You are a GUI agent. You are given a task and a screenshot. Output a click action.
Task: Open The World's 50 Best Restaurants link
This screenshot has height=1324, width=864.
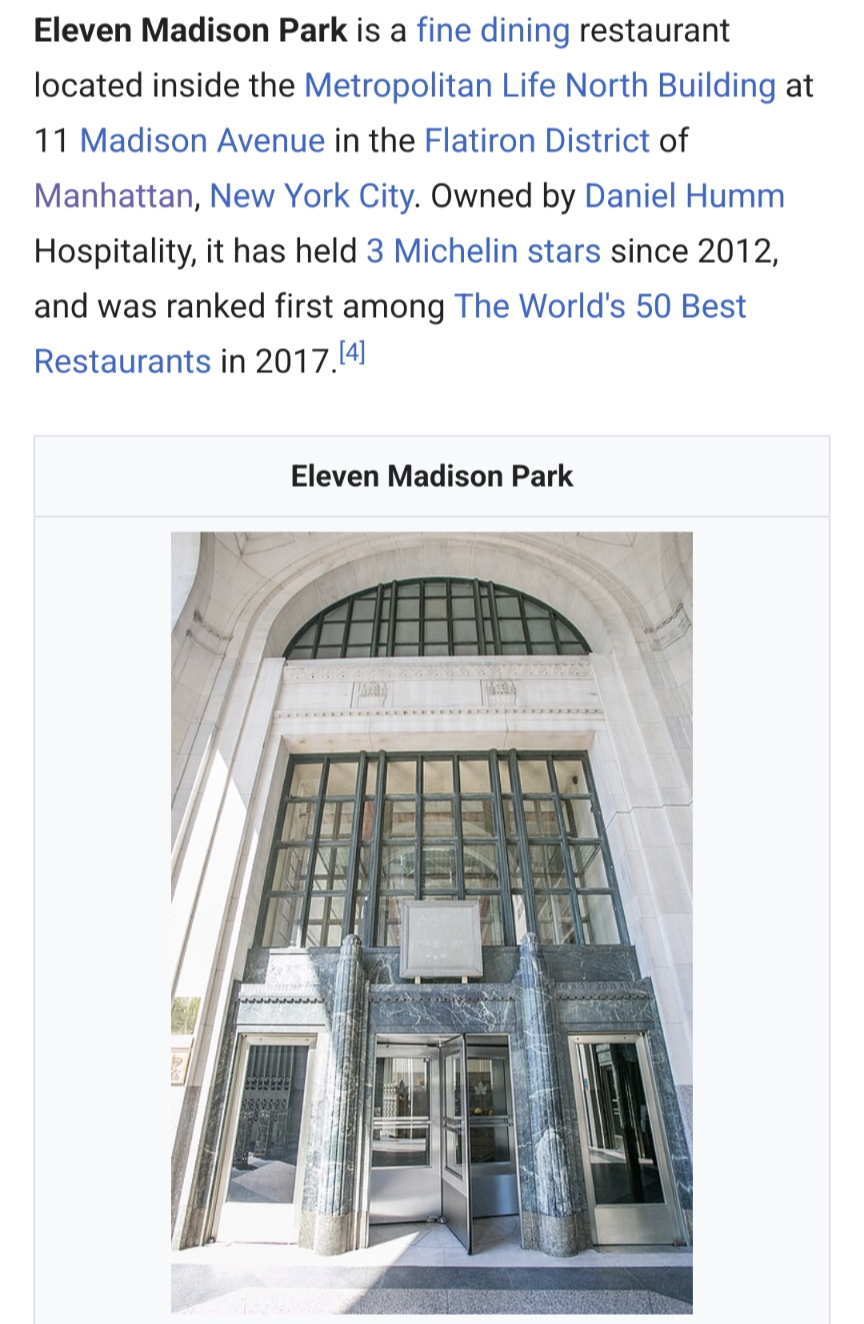coord(600,306)
